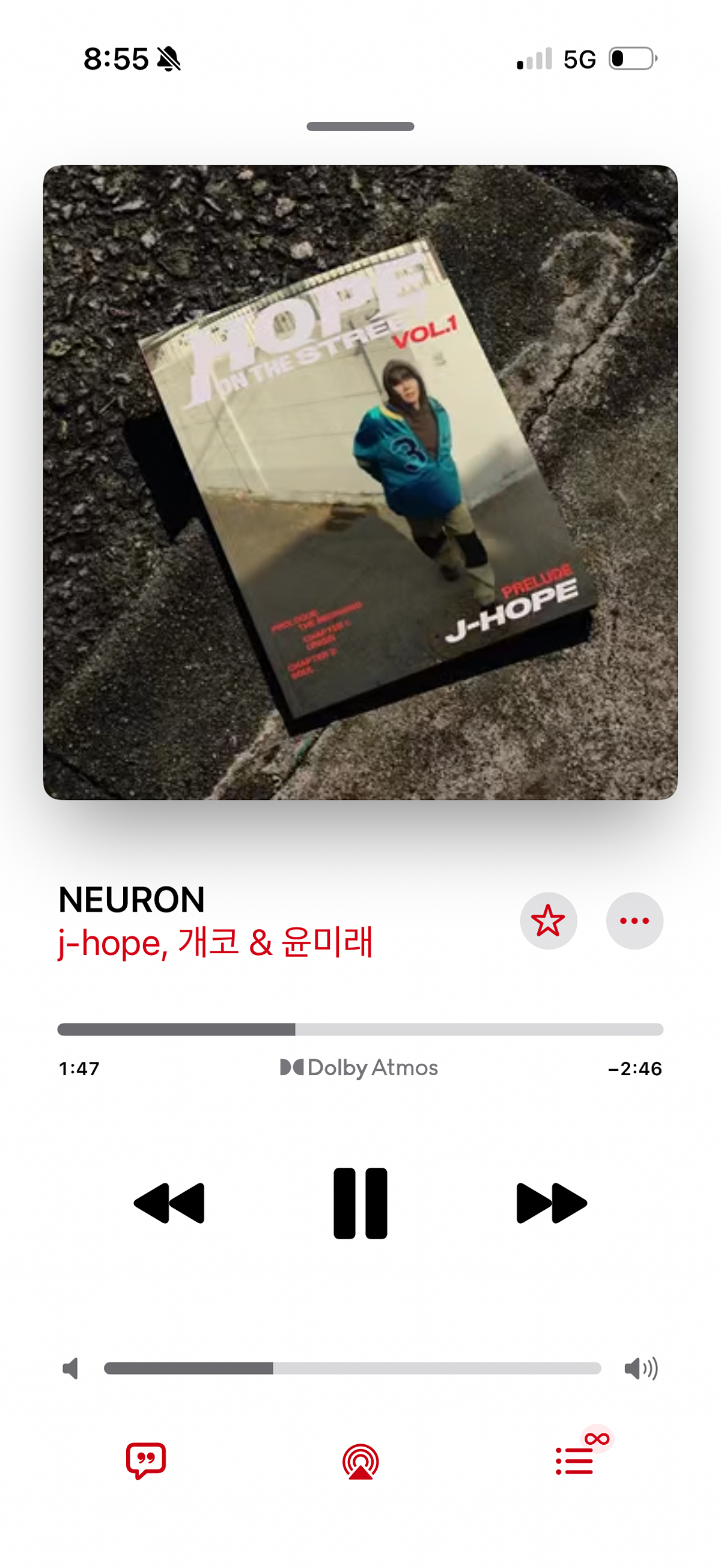
Task: Open artist link j-hope, 개코 & 윤미래
Action: click(x=215, y=943)
